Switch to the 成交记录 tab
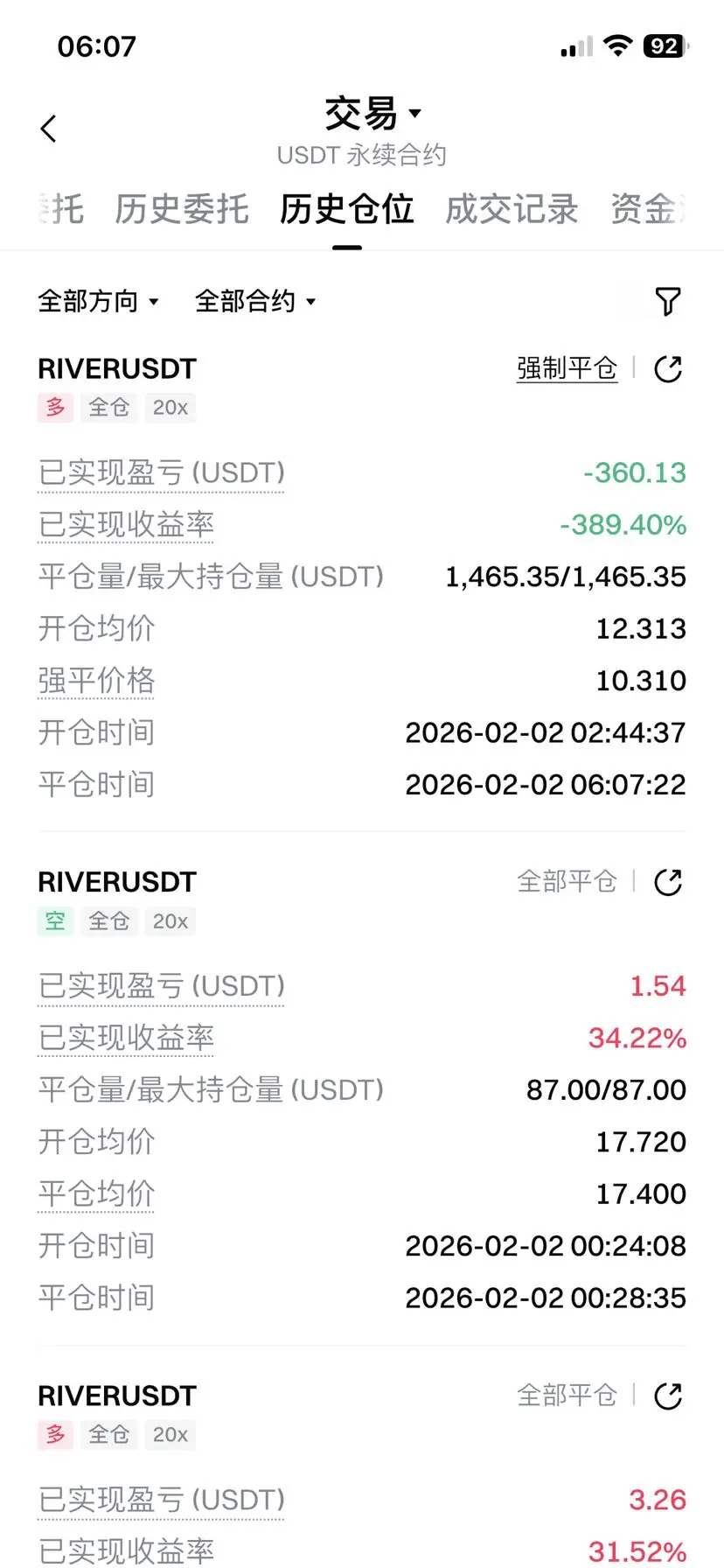The height and width of the screenshot is (1568, 724). tap(512, 210)
